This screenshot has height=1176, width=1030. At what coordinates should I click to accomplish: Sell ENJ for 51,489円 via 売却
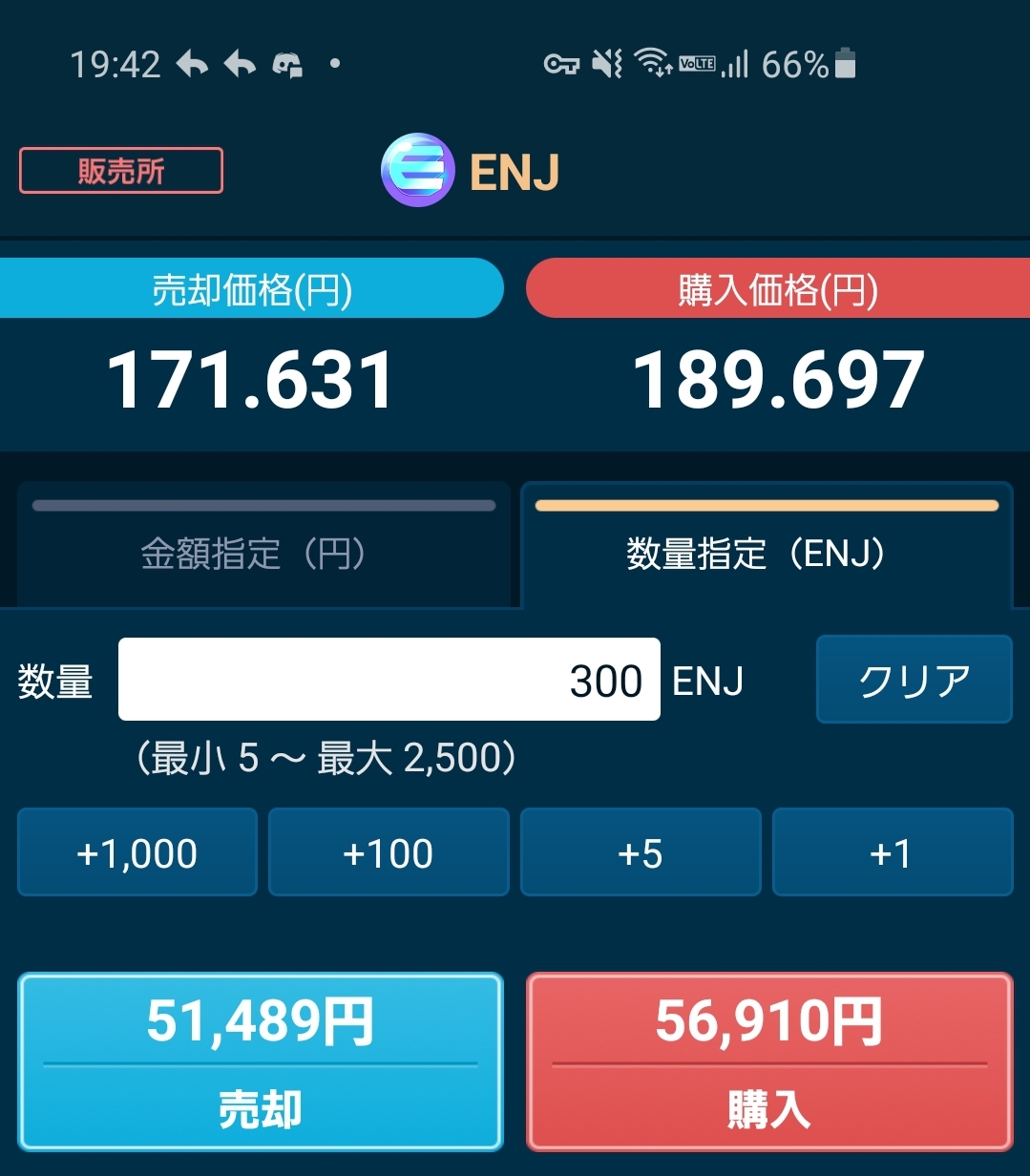point(260,1061)
